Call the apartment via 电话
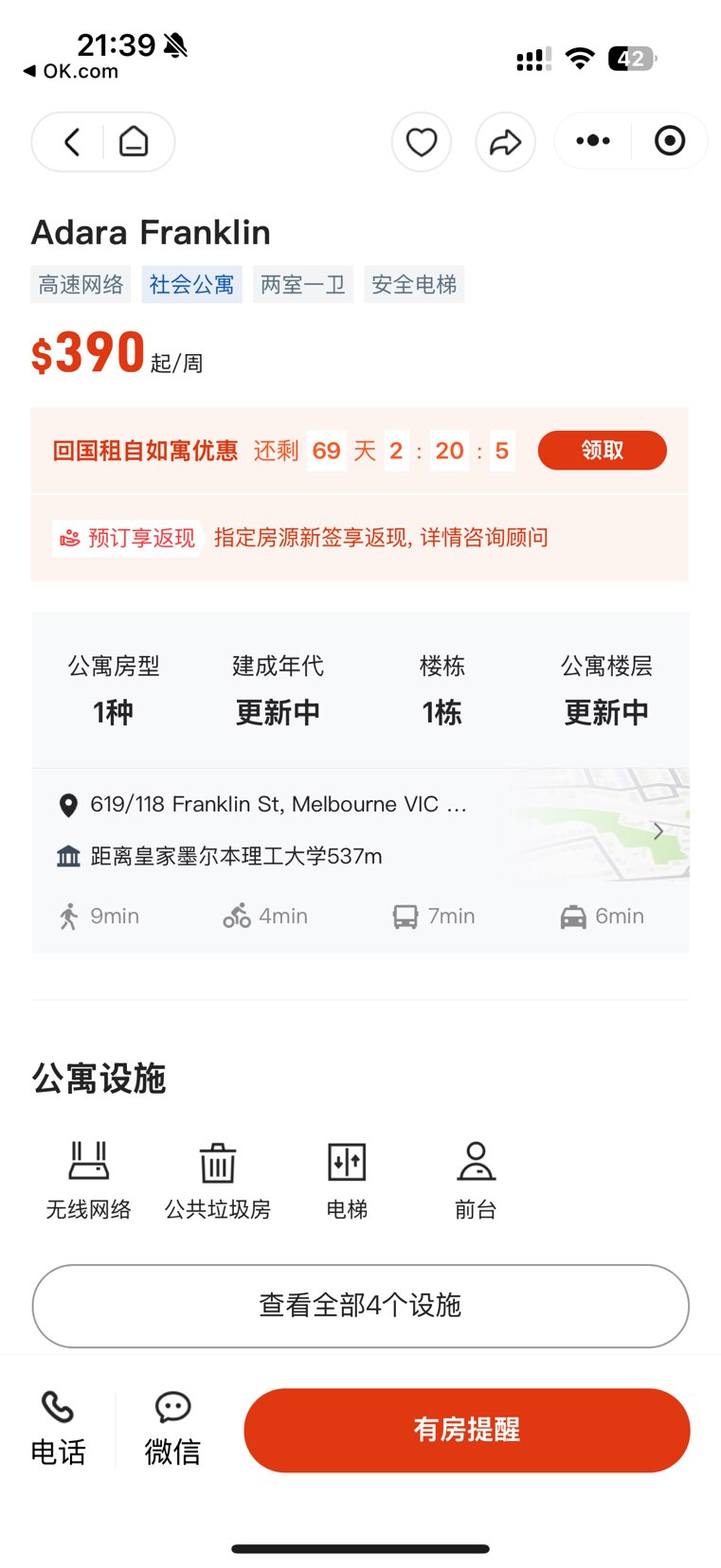This screenshot has height=1568, width=721. click(x=58, y=1429)
